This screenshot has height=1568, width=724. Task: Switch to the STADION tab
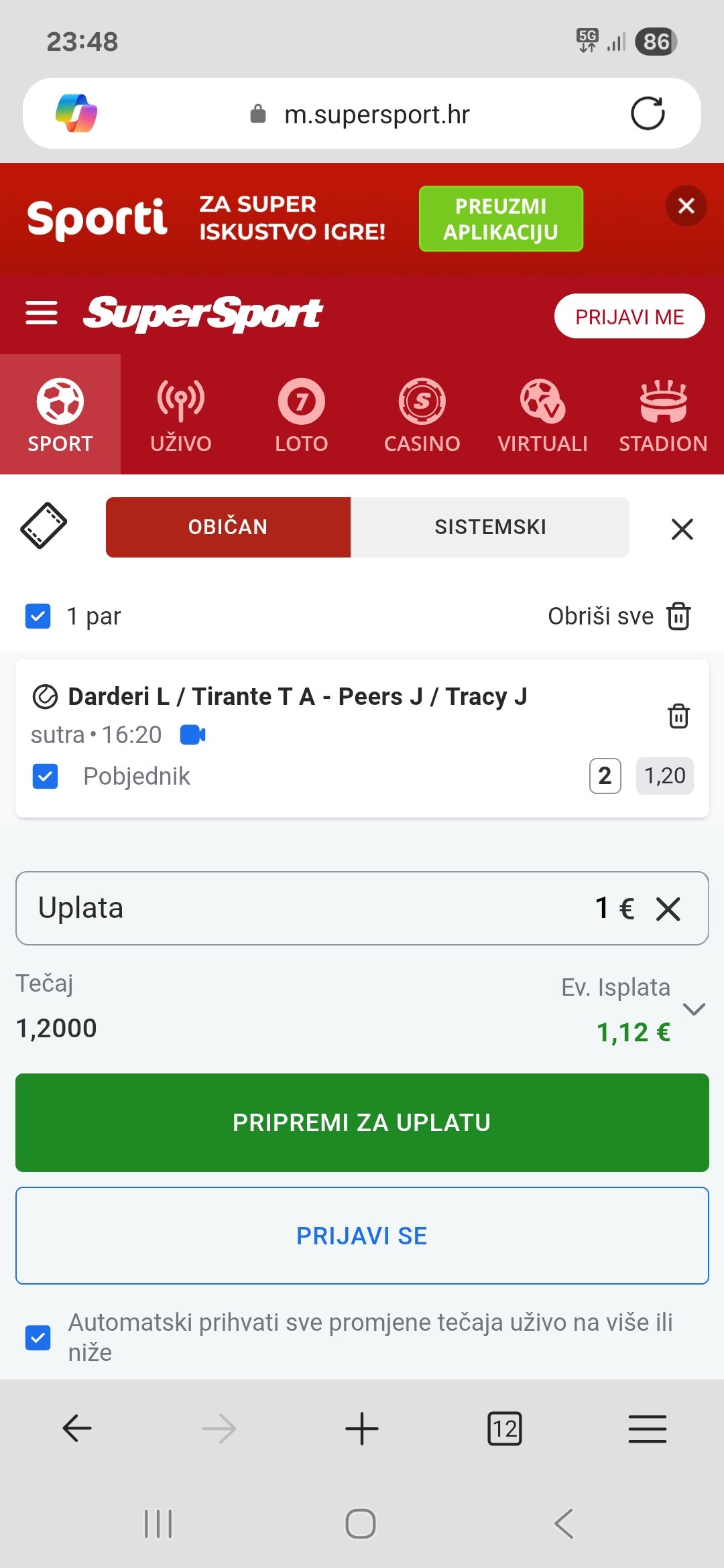pos(663,415)
